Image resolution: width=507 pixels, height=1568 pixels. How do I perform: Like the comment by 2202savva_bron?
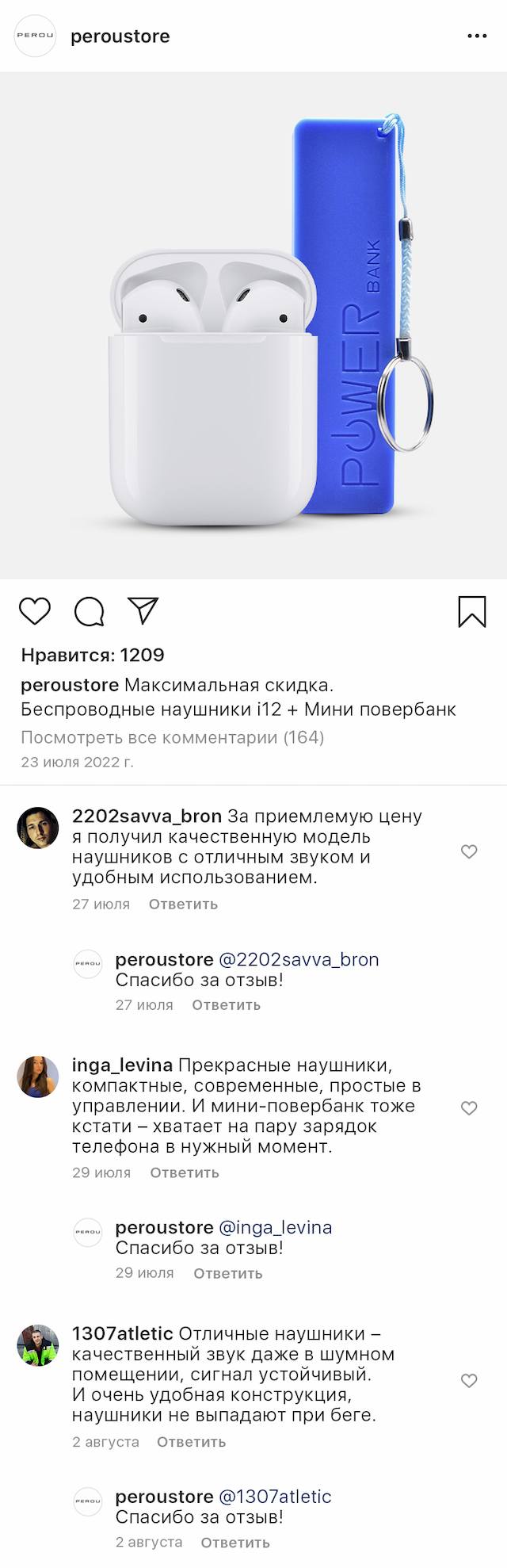(469, 851)
